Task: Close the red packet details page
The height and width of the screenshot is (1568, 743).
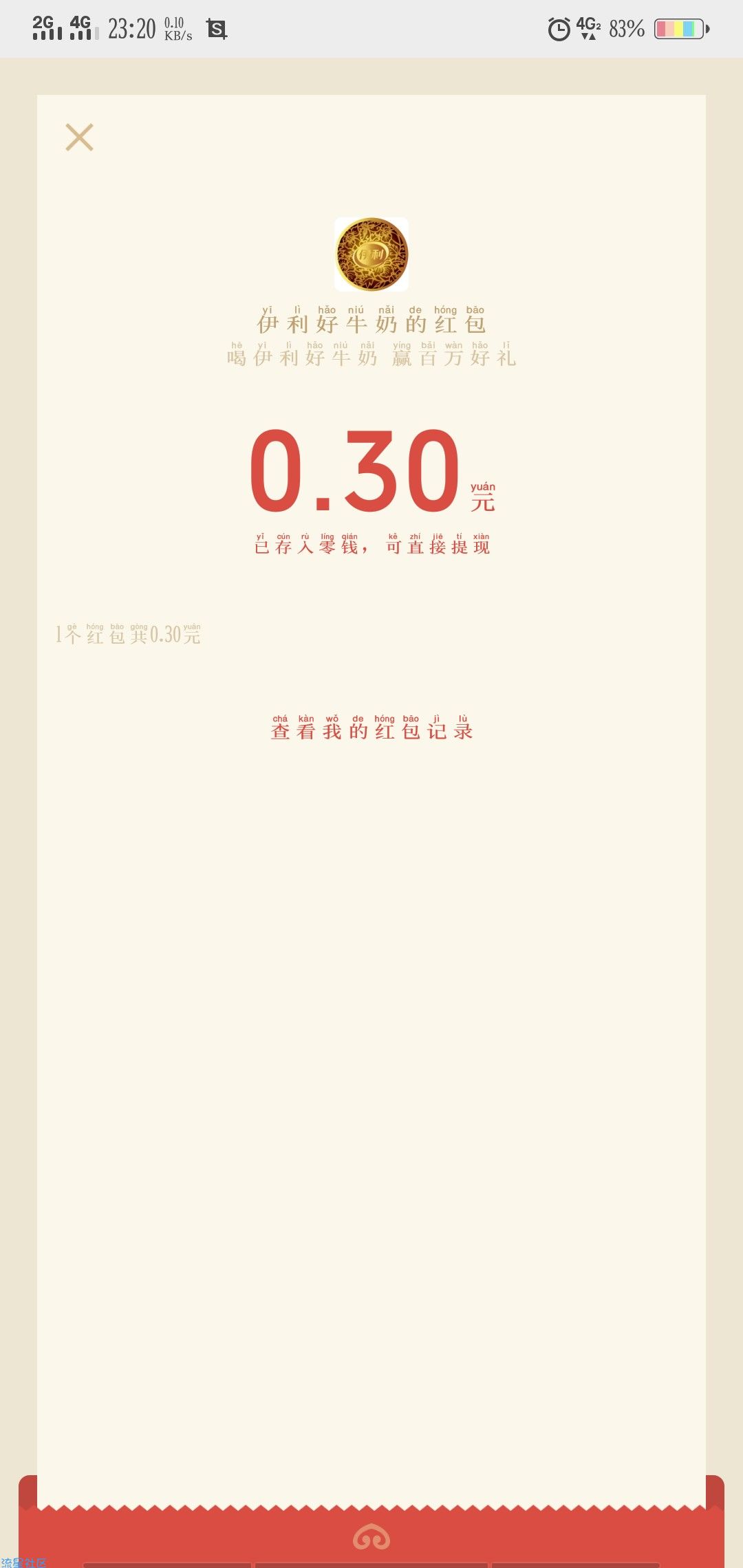Action: (x=79, y=137)
